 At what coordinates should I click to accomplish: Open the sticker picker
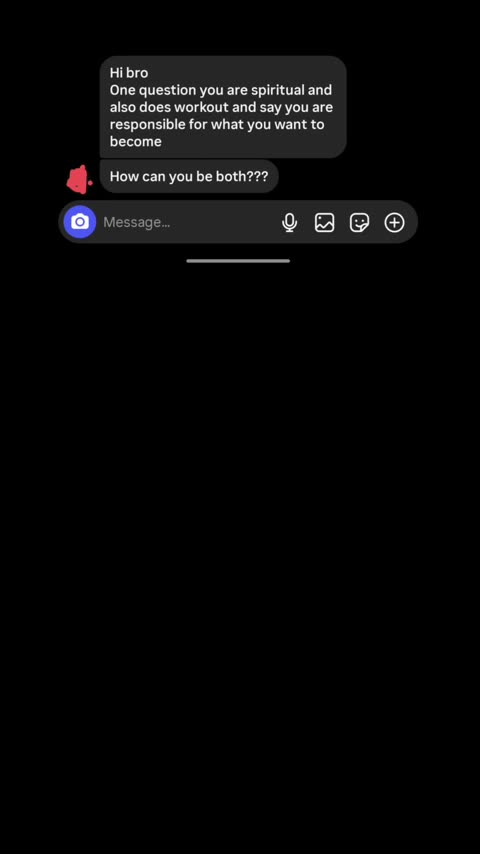pyautogui.click(x=360, y=222)
